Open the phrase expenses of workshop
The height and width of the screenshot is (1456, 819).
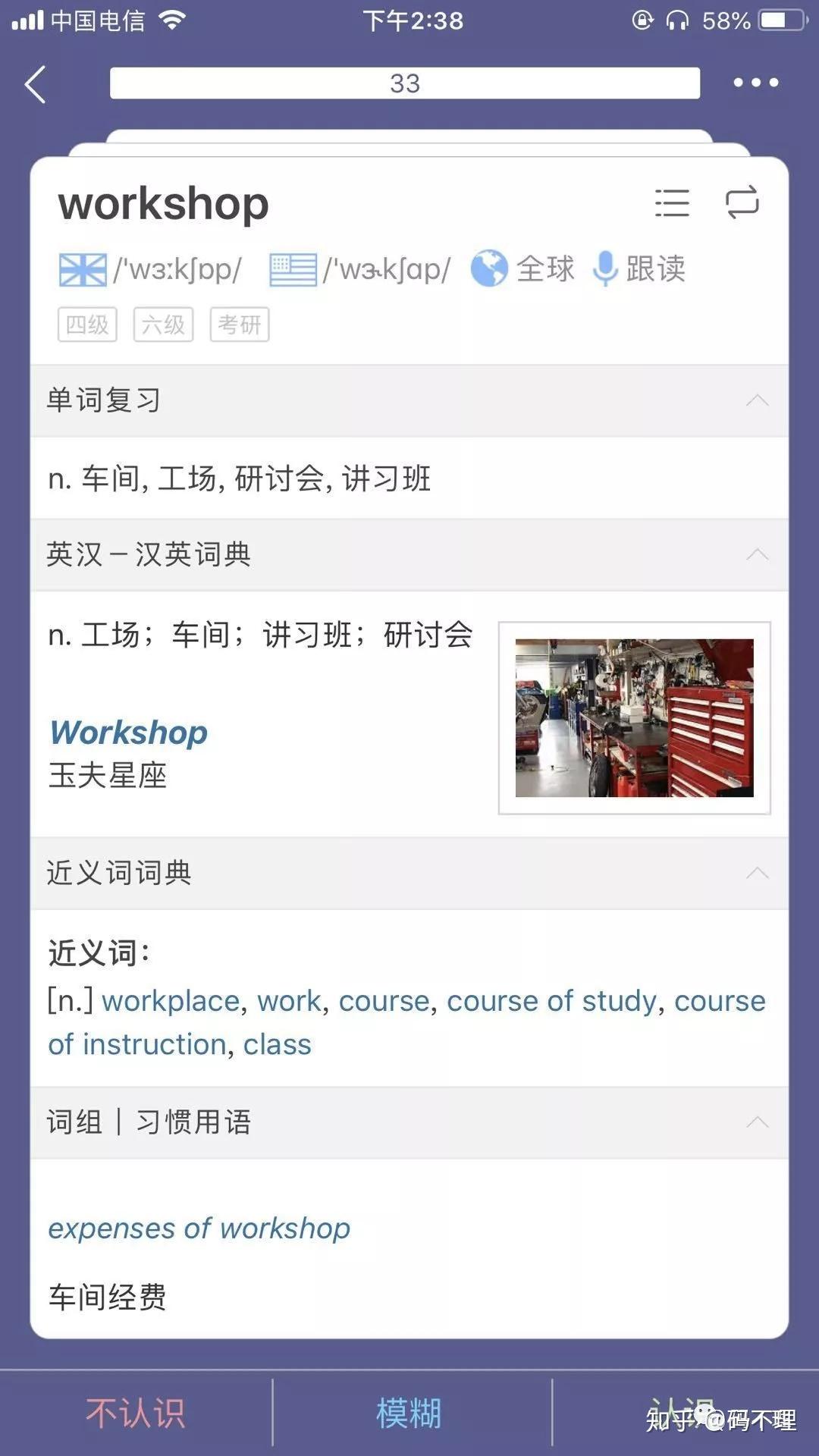coord(199,1228)
